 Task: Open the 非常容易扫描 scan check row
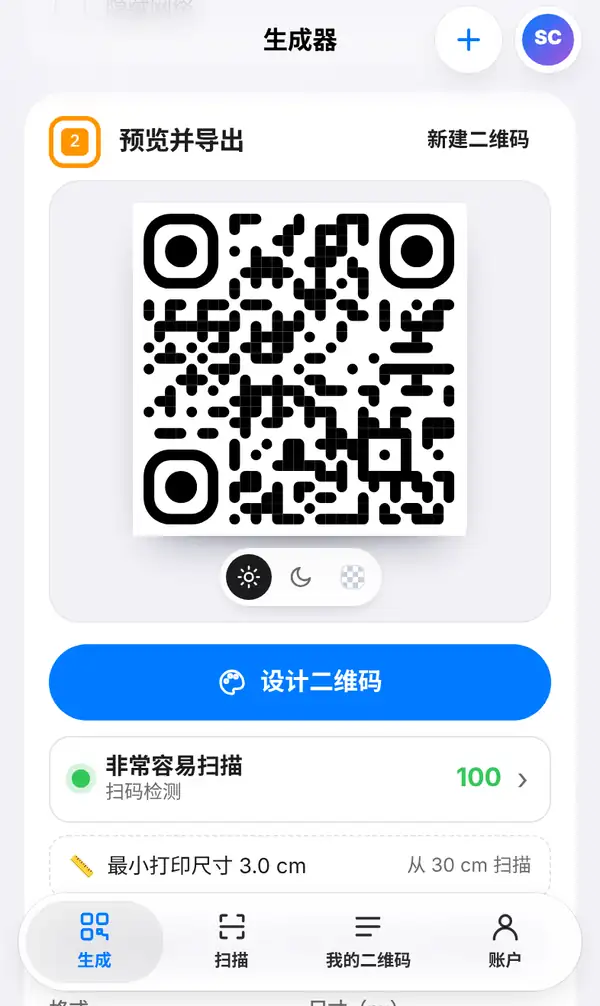(300, 779)
